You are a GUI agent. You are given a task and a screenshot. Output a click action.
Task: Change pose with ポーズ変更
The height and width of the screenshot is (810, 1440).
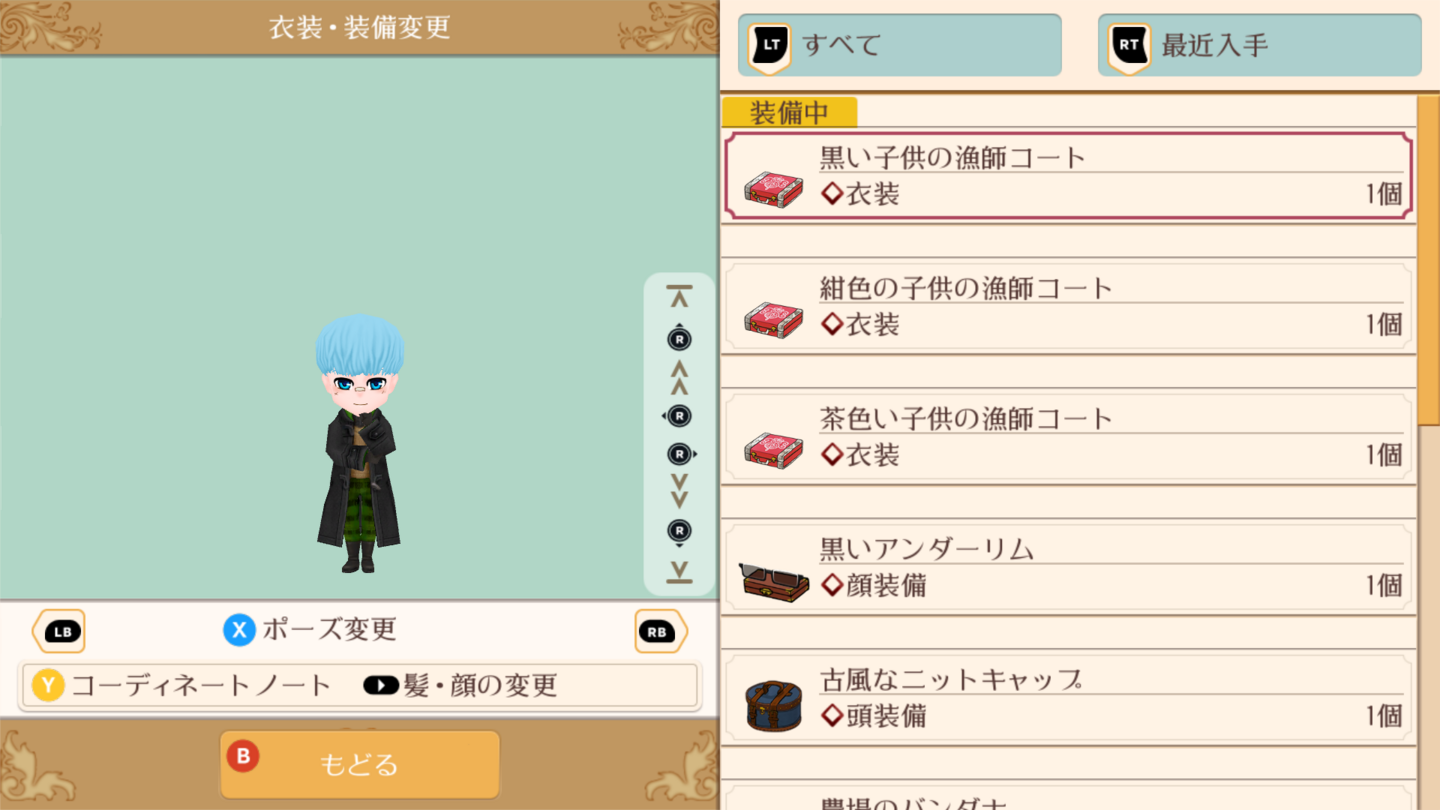310,630
